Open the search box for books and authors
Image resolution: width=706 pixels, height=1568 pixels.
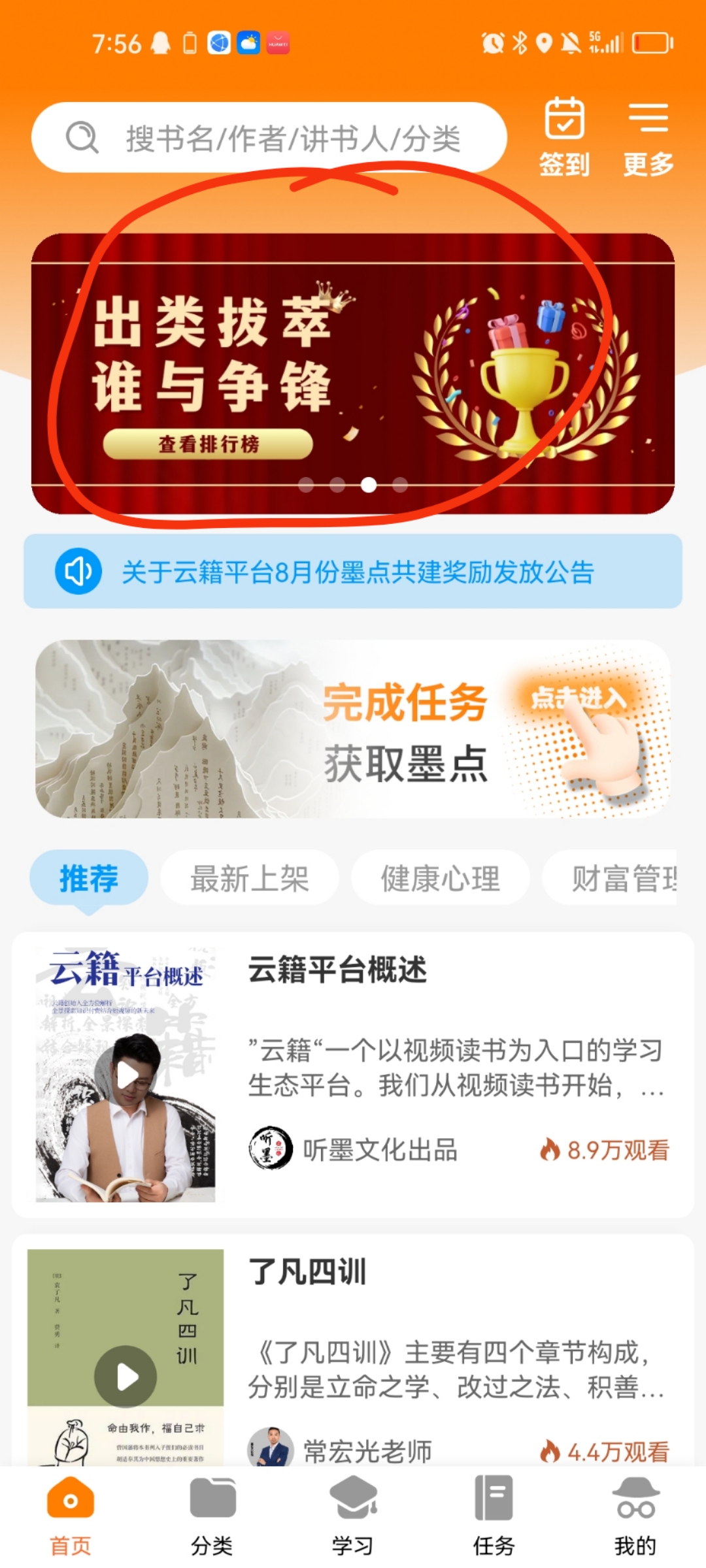(269, 138)
